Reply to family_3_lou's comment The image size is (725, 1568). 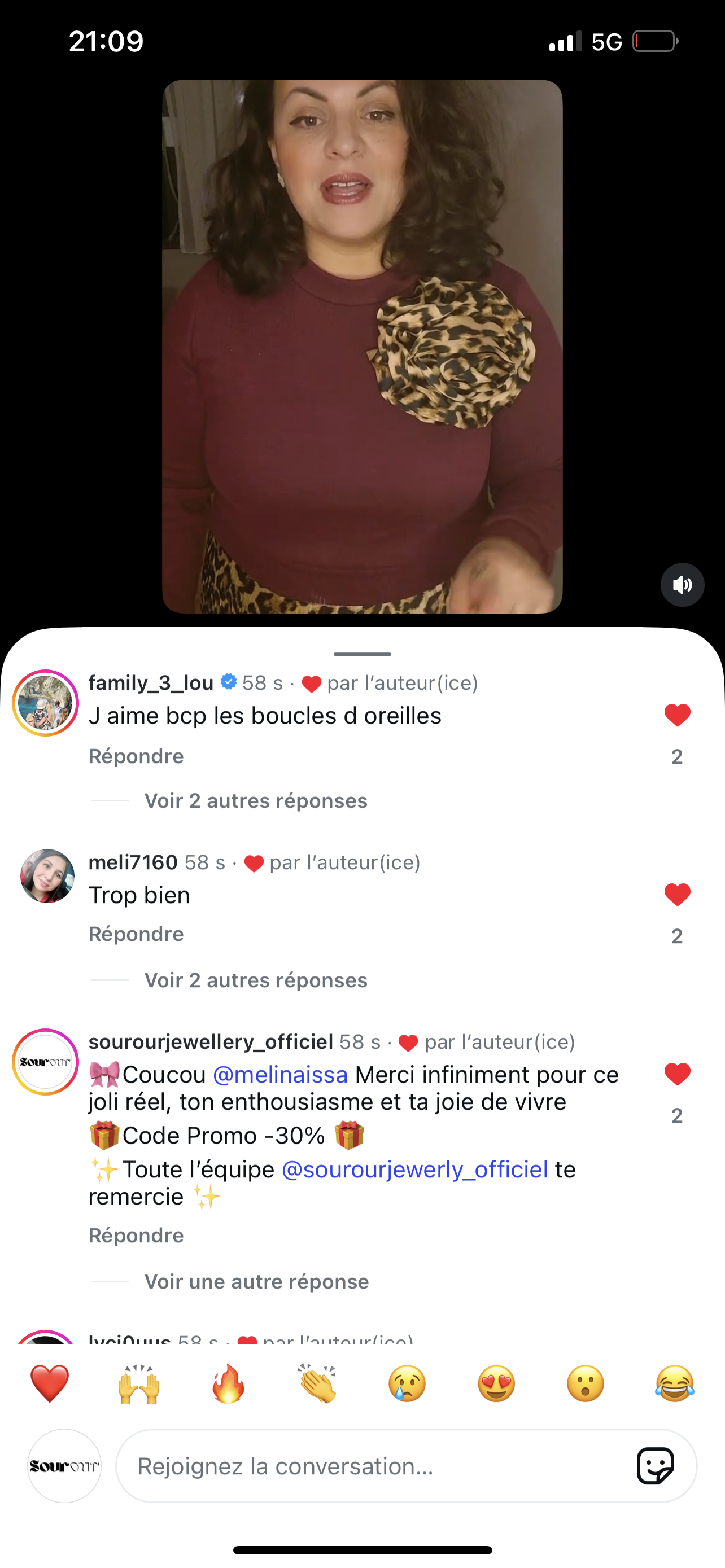136,756
